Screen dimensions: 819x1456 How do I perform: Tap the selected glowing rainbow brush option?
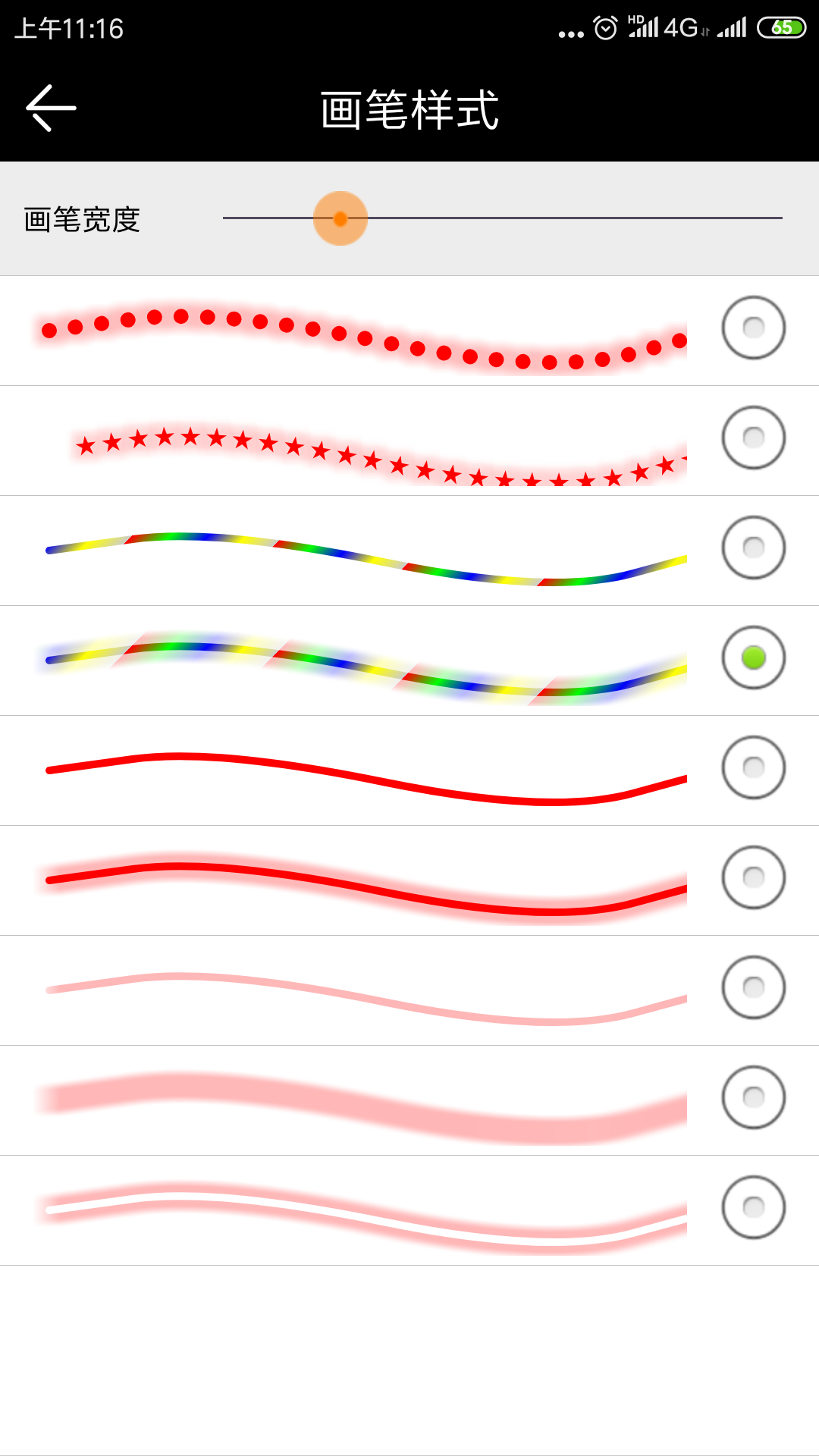(x=753, y=657)
